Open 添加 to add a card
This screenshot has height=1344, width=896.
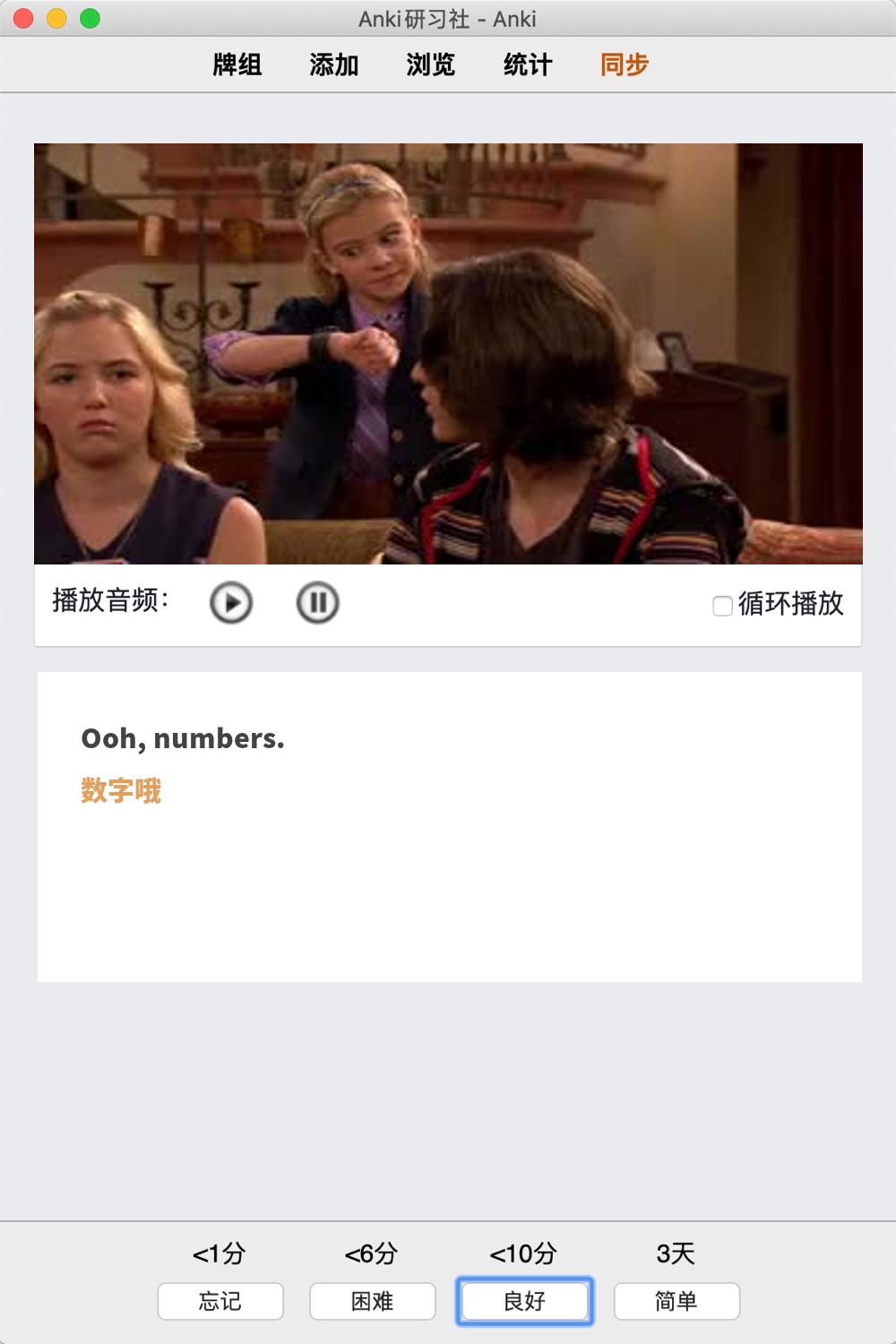(x=334, y=65)
